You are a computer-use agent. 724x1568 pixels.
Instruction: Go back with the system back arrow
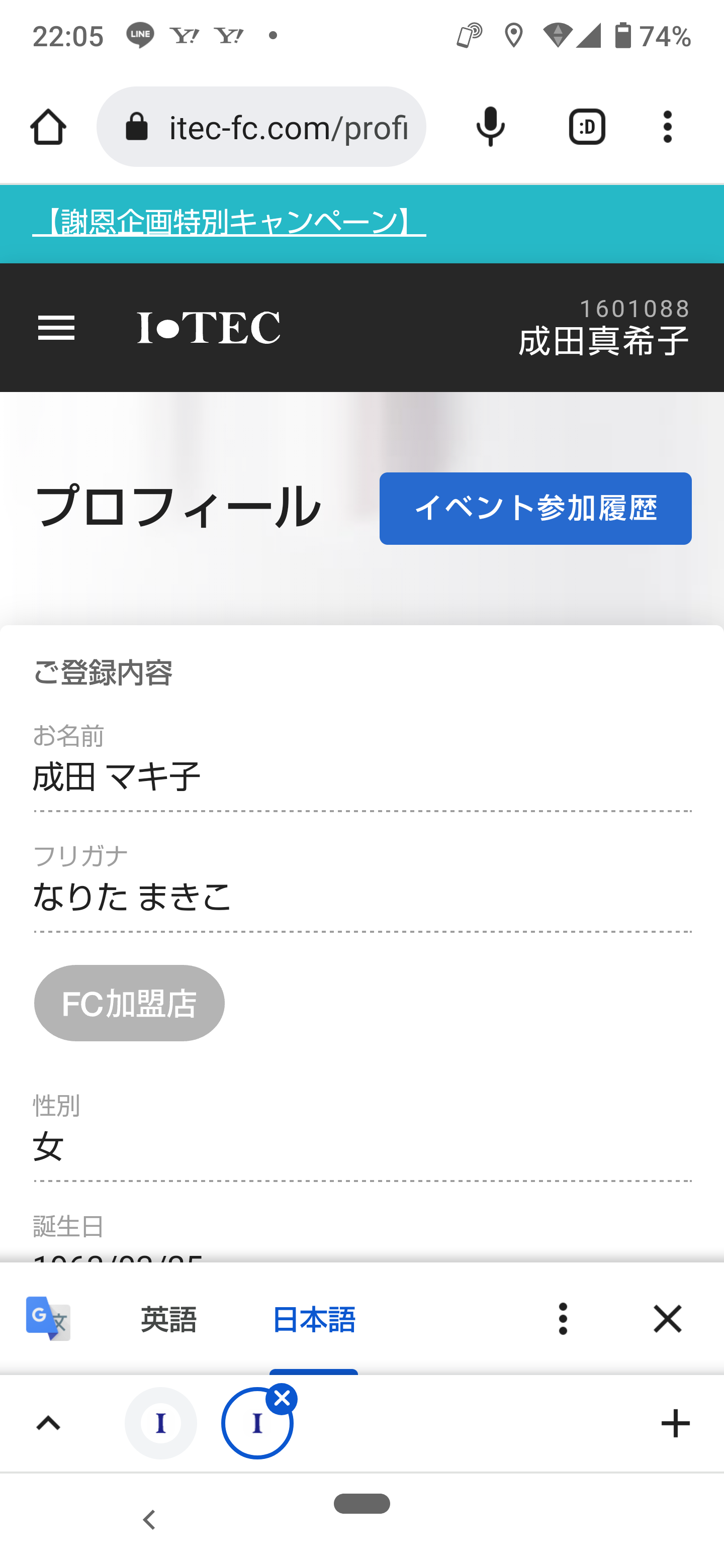coord(149,1520)
